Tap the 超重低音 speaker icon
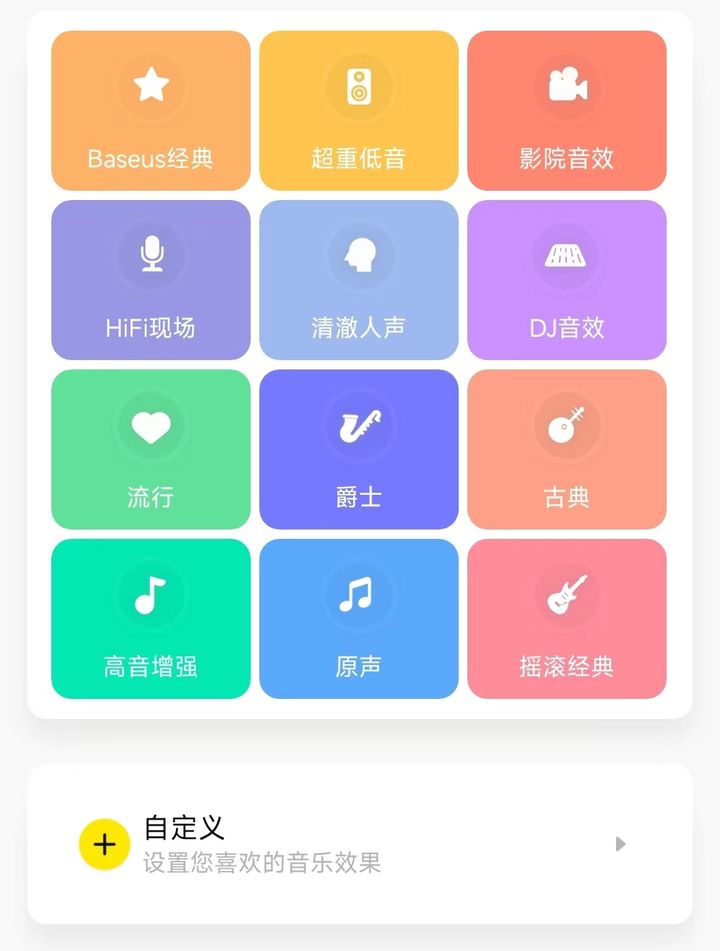Viewport: 720px width, 951px height. pyautogui.click(x=358, y=86)
